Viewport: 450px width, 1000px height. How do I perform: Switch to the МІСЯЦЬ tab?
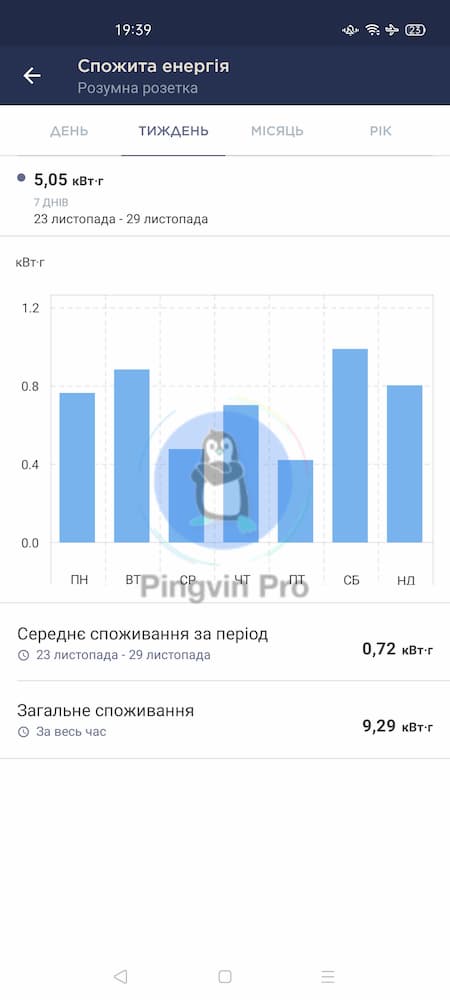click(277, 131)
